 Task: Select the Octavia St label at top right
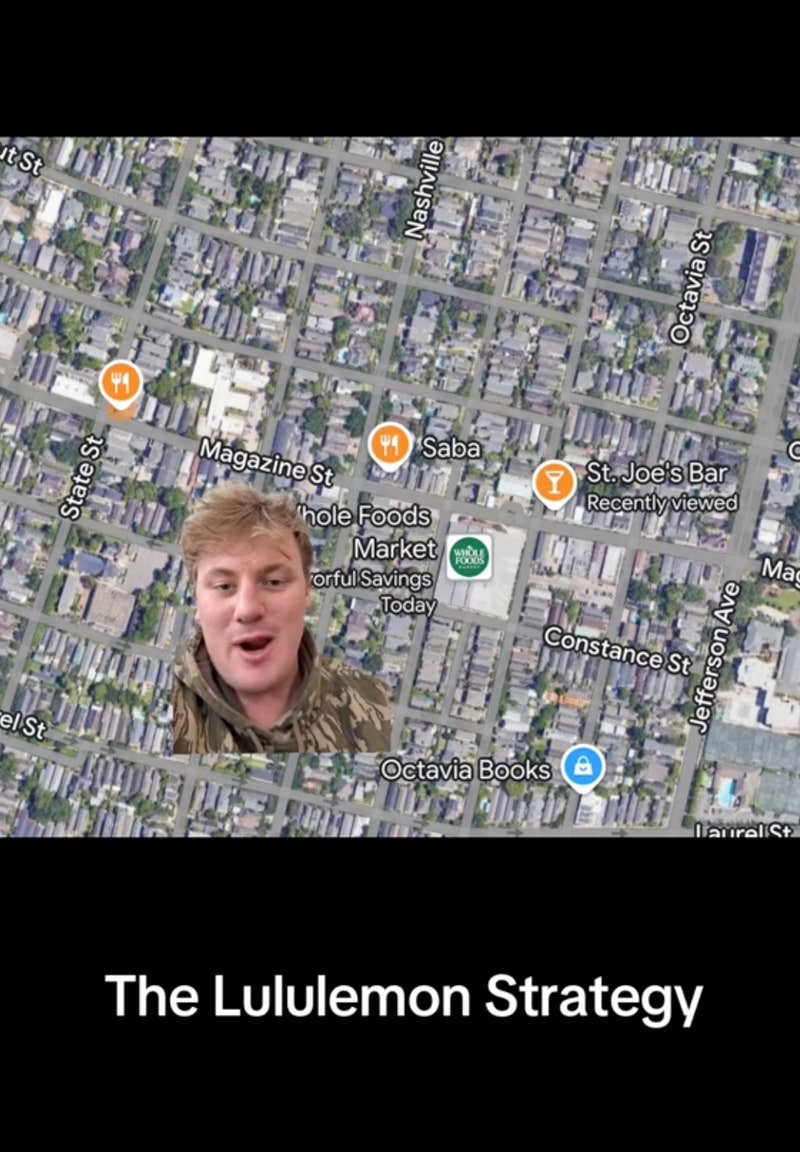point(686,280)
